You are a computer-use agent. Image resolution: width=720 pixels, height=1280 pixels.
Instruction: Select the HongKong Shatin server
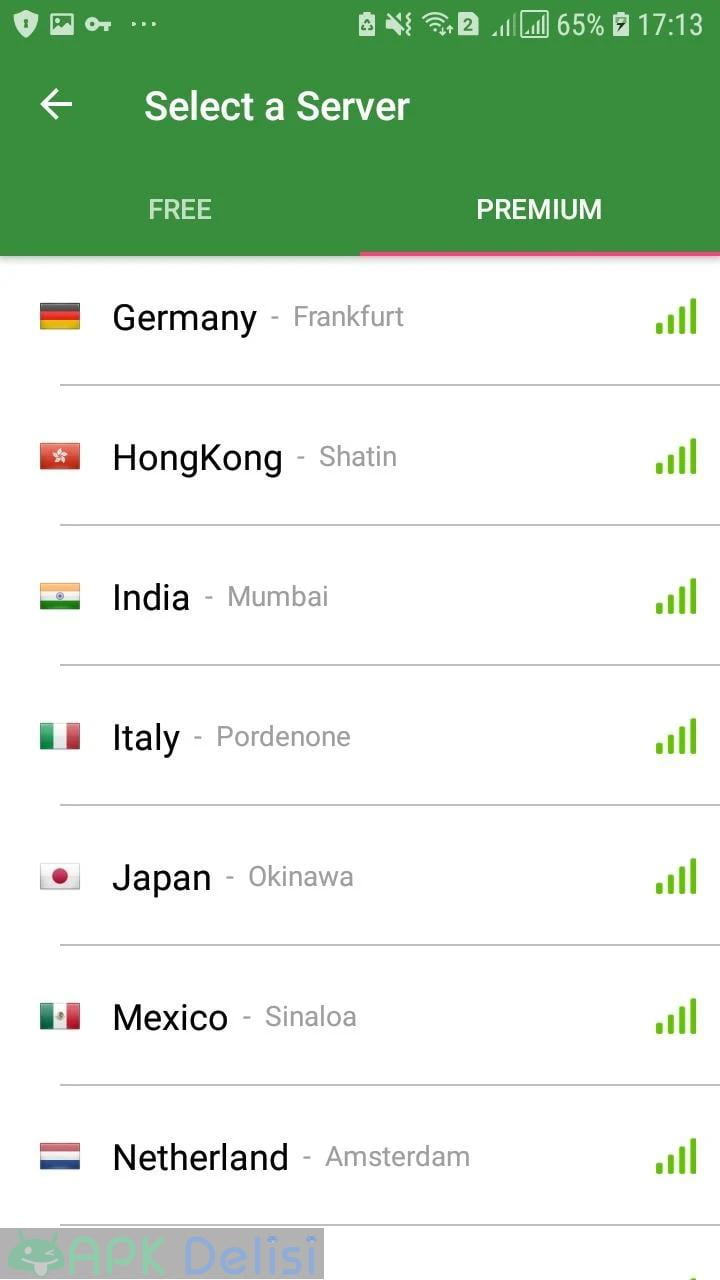coord(360,457)
